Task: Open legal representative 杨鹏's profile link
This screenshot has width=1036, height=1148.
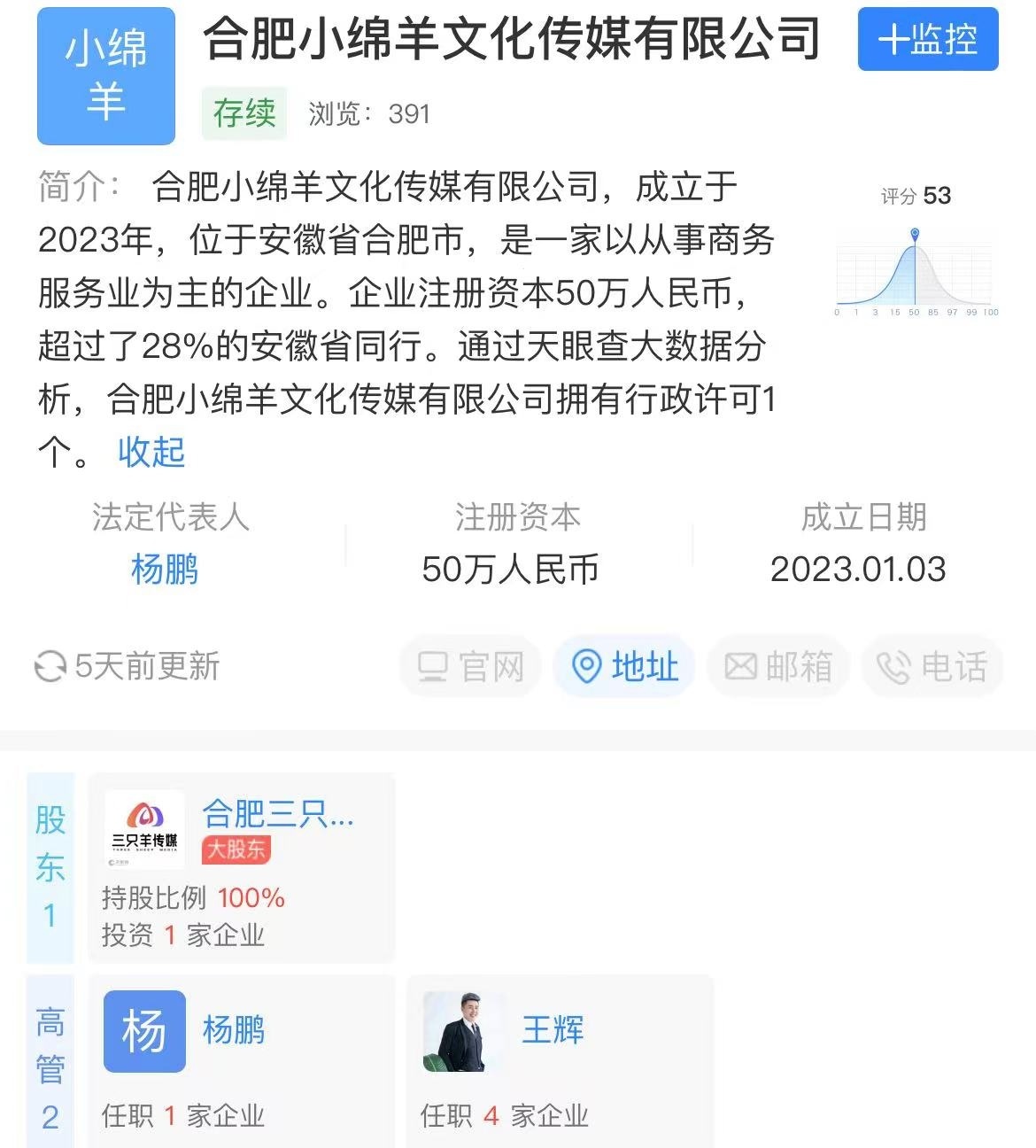Action: pyautogui.click(x=165, y=570)
